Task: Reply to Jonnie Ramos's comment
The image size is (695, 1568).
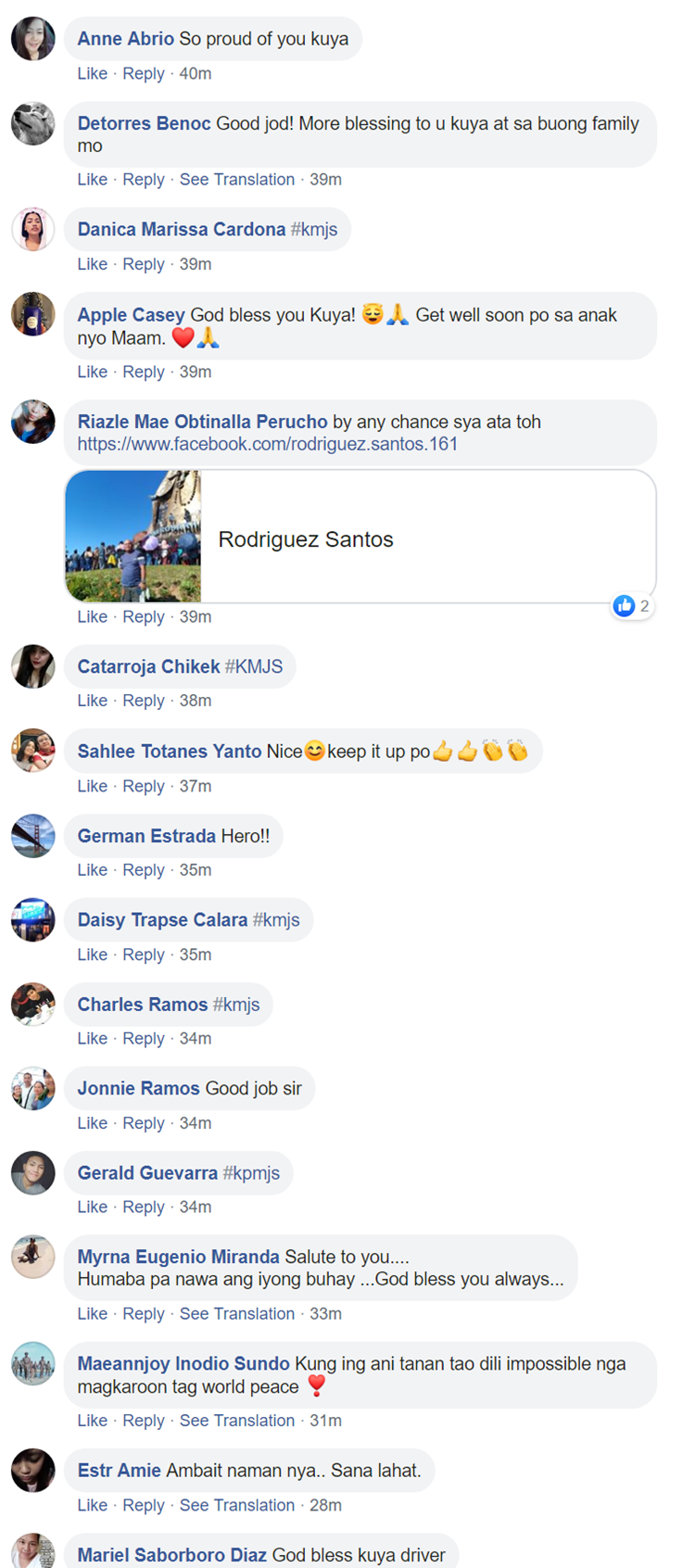Action: [144, 1122]
